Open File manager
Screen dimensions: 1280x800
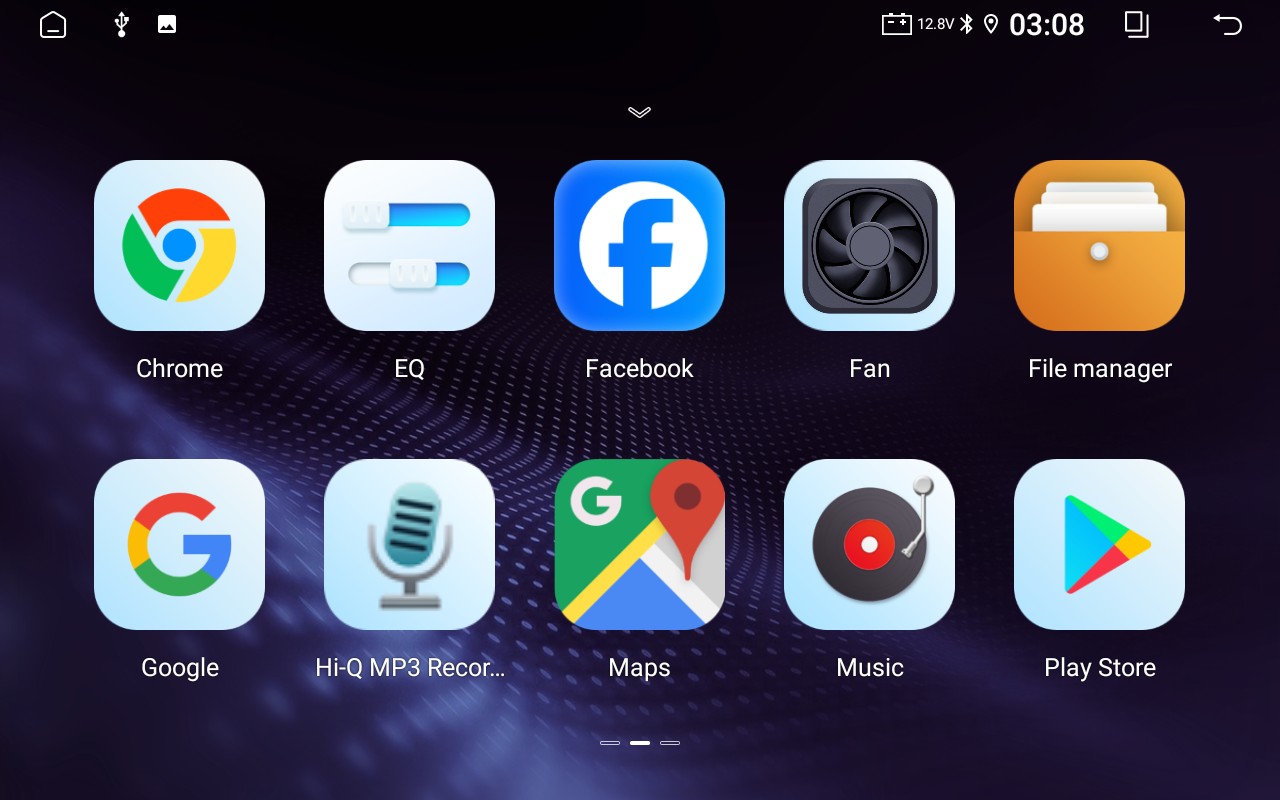pos(1099,246)
